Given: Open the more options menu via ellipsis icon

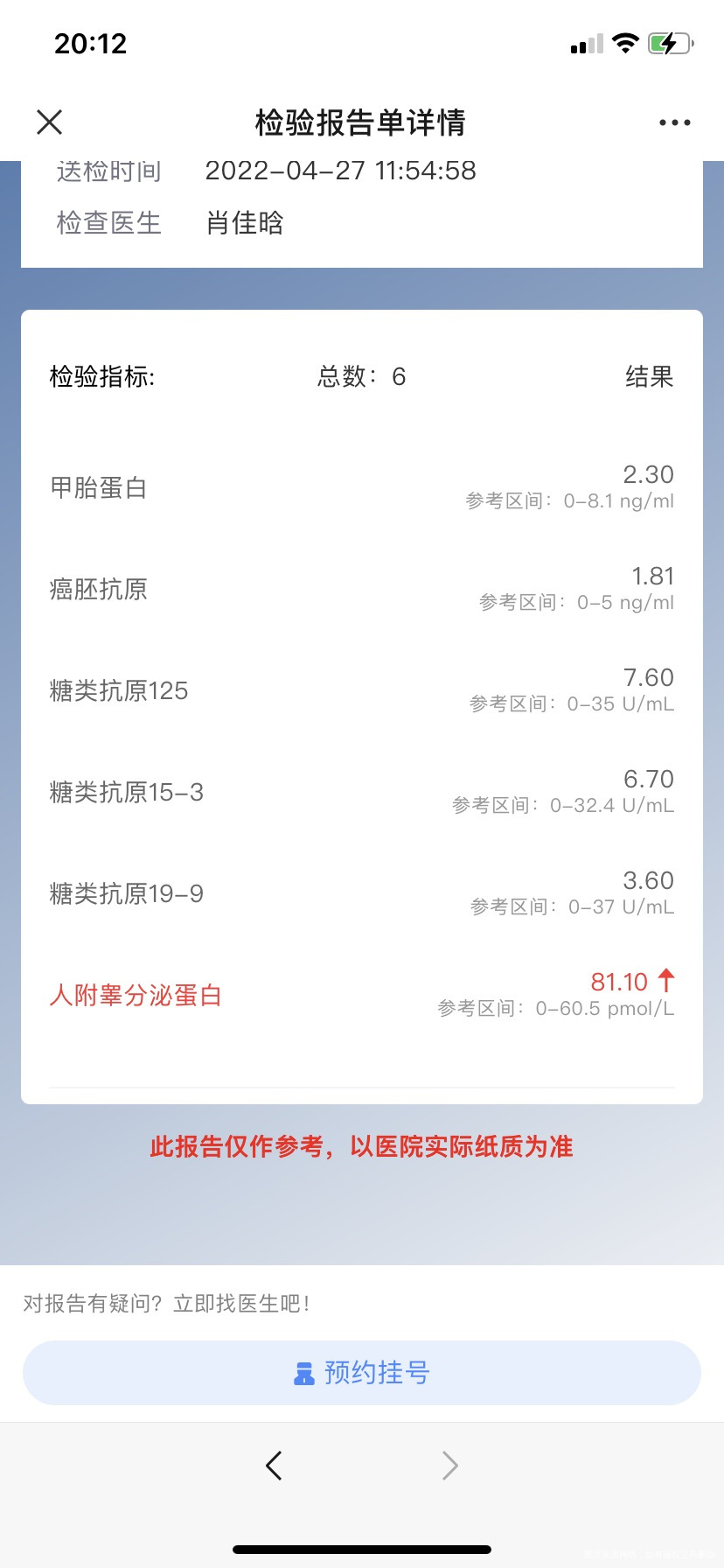Looking at the screenshot, I should [x=673, y=122].
